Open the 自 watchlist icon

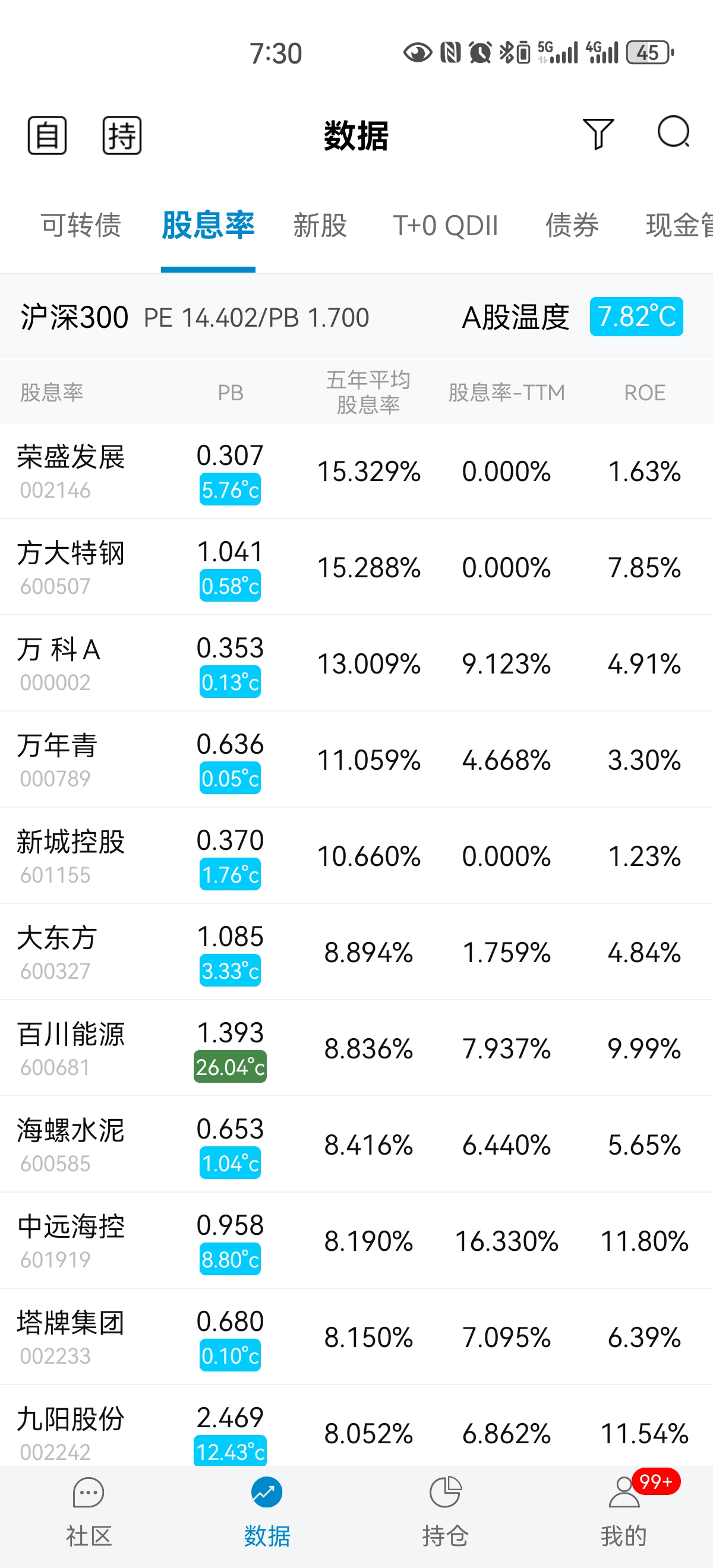[x=47, y=135]
